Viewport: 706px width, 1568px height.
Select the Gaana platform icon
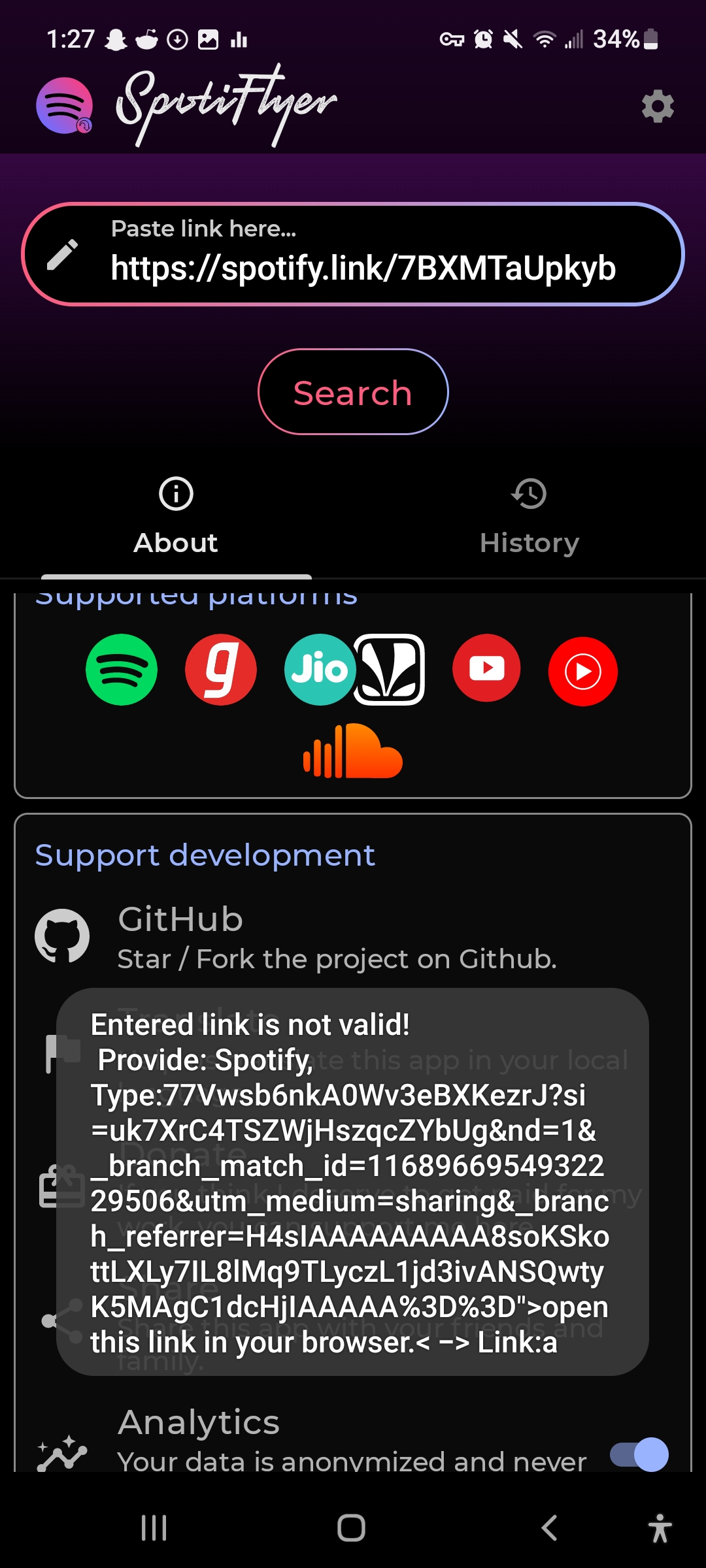tap(221, 670)
